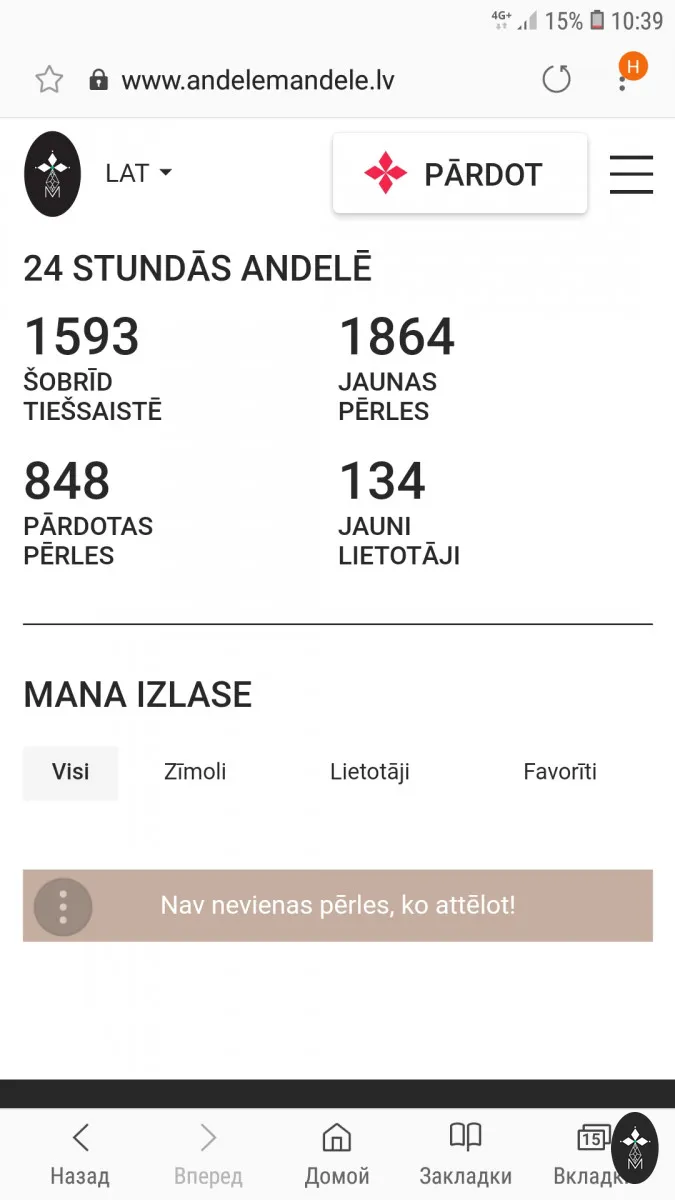Viewport: 675px width, 1200px height.
Task: Open the Закладки bookmarks
Action: pyautogui.click(x=465, y=1155)
